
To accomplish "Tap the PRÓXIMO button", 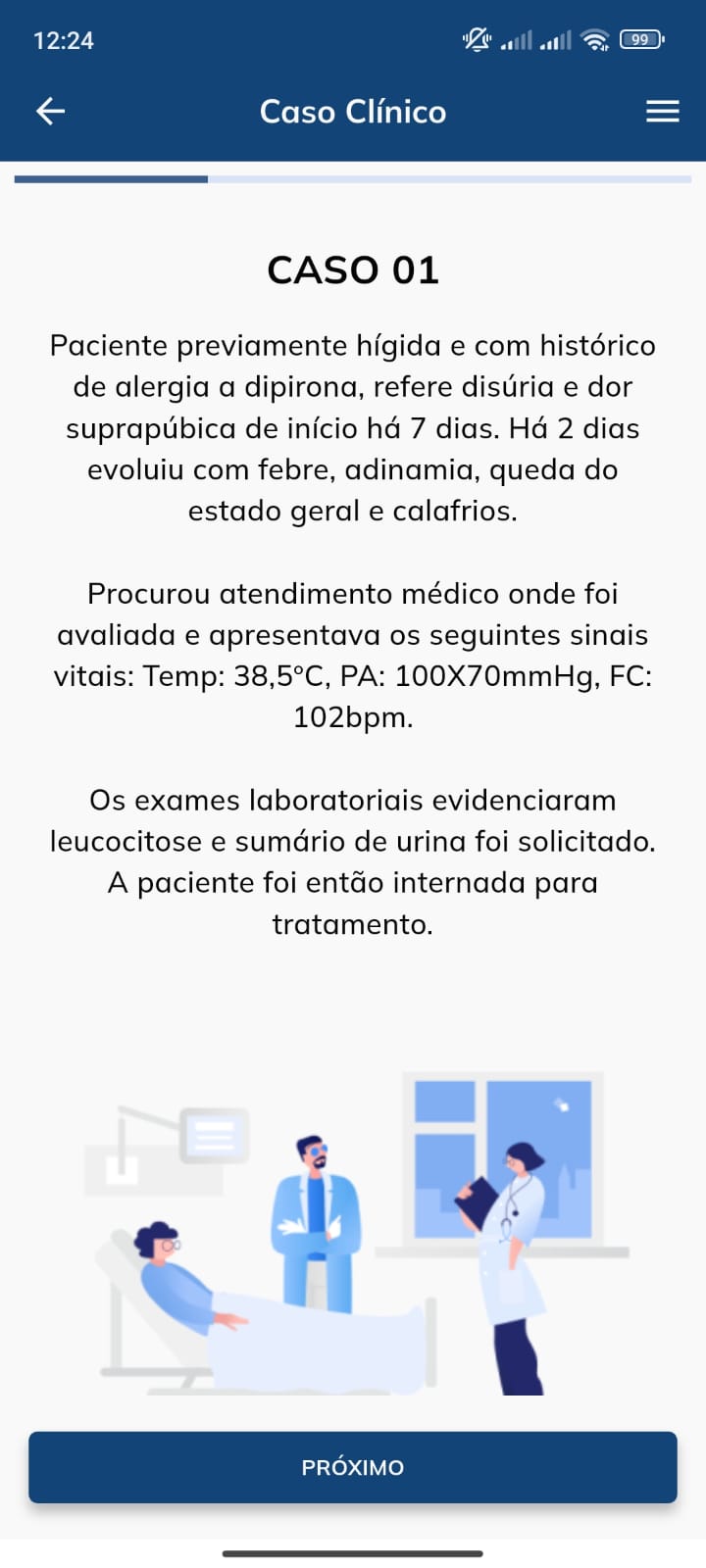I will (353, 1467).
